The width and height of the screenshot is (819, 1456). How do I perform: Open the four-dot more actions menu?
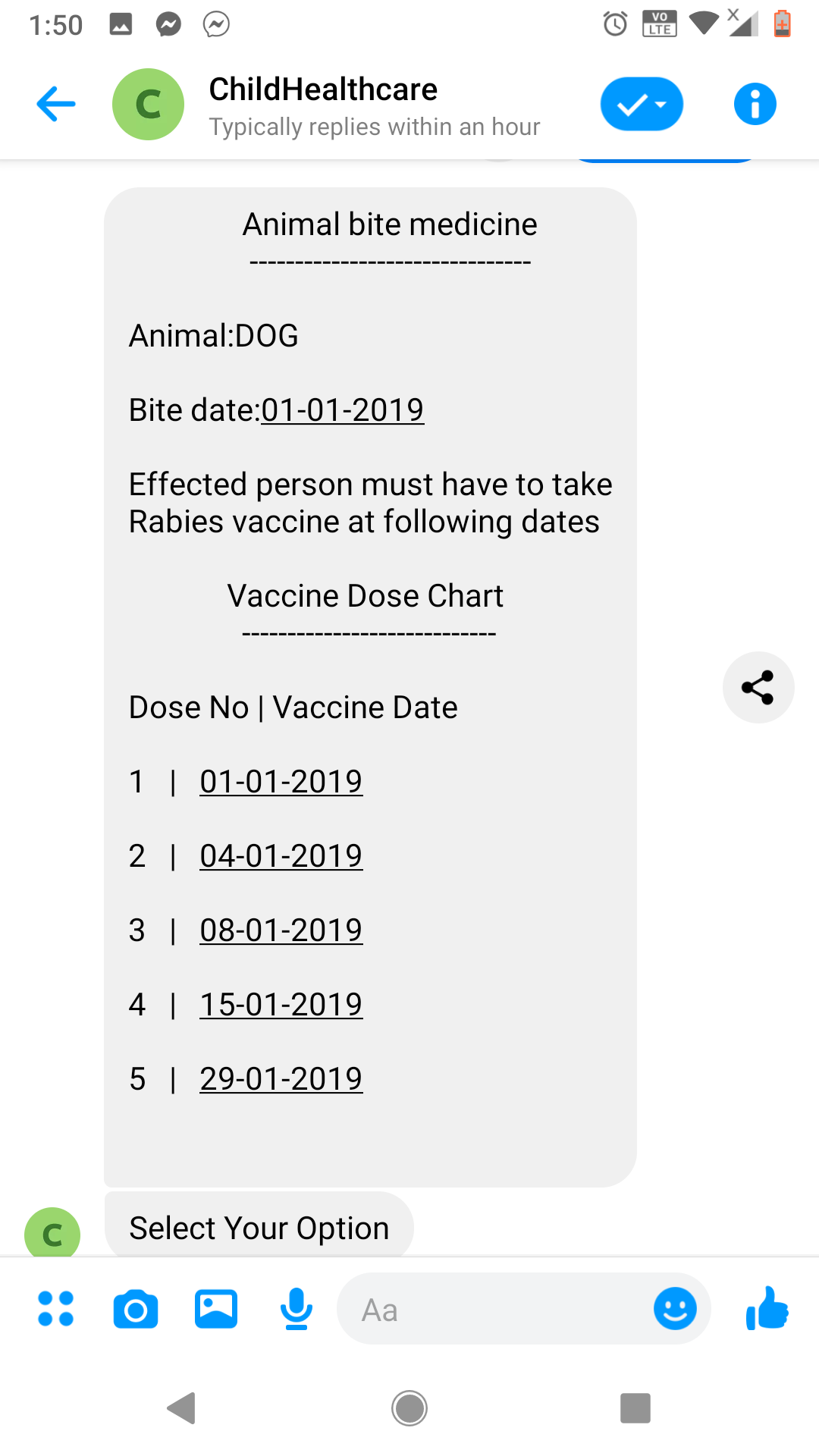tap(55, 1309)
